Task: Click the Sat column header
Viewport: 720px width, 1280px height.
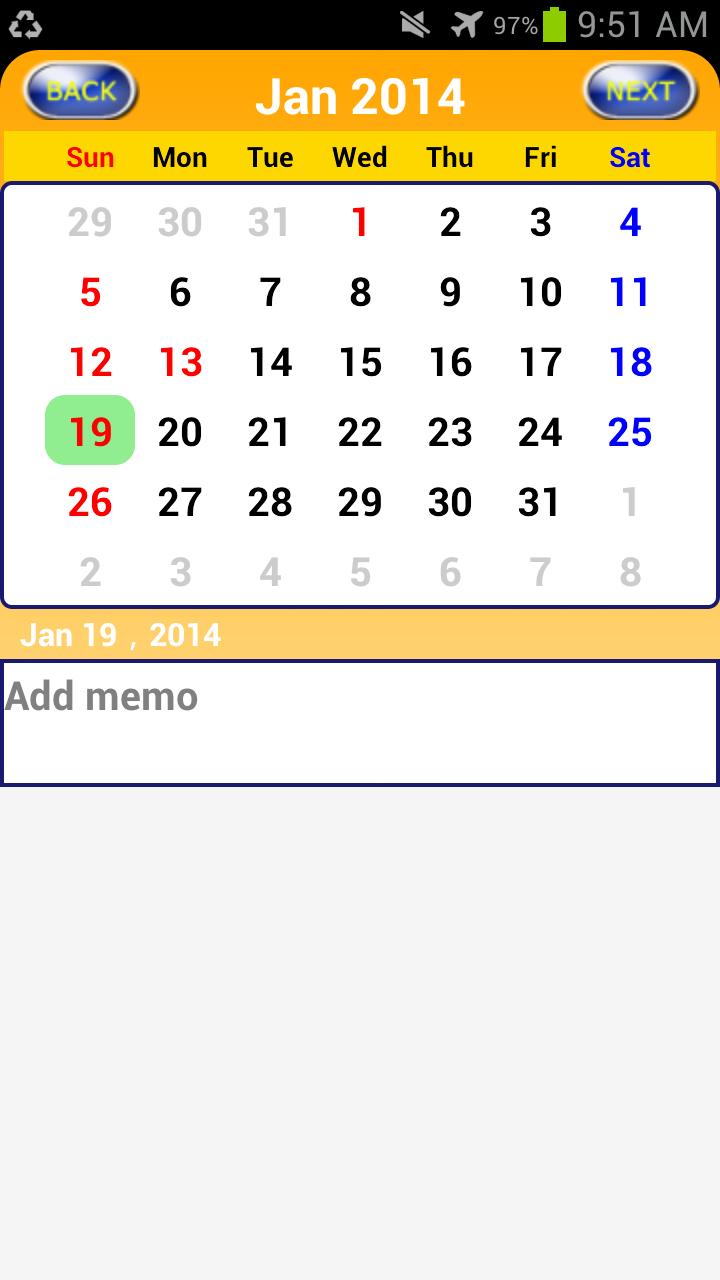Action: (630, 157)
